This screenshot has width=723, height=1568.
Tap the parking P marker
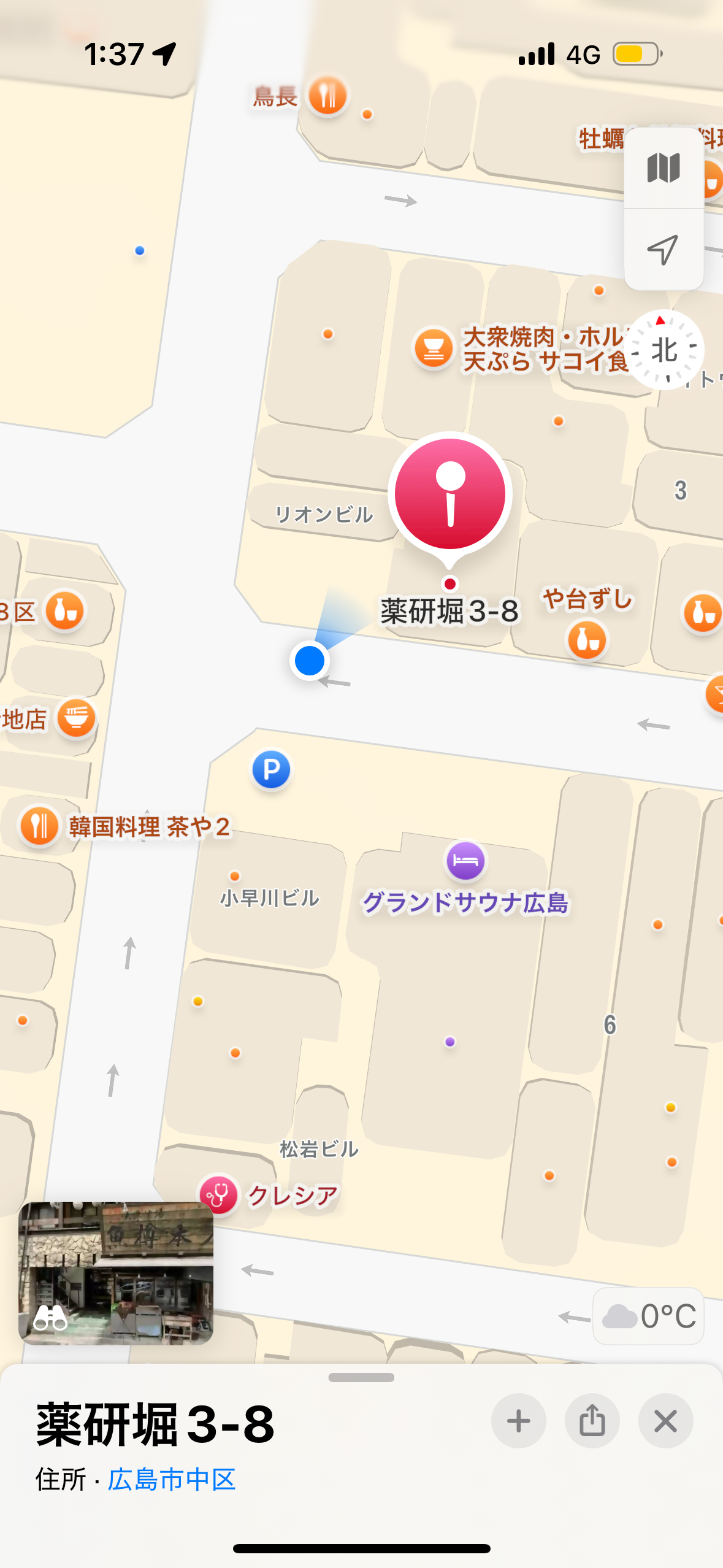[x=271, y=769]
